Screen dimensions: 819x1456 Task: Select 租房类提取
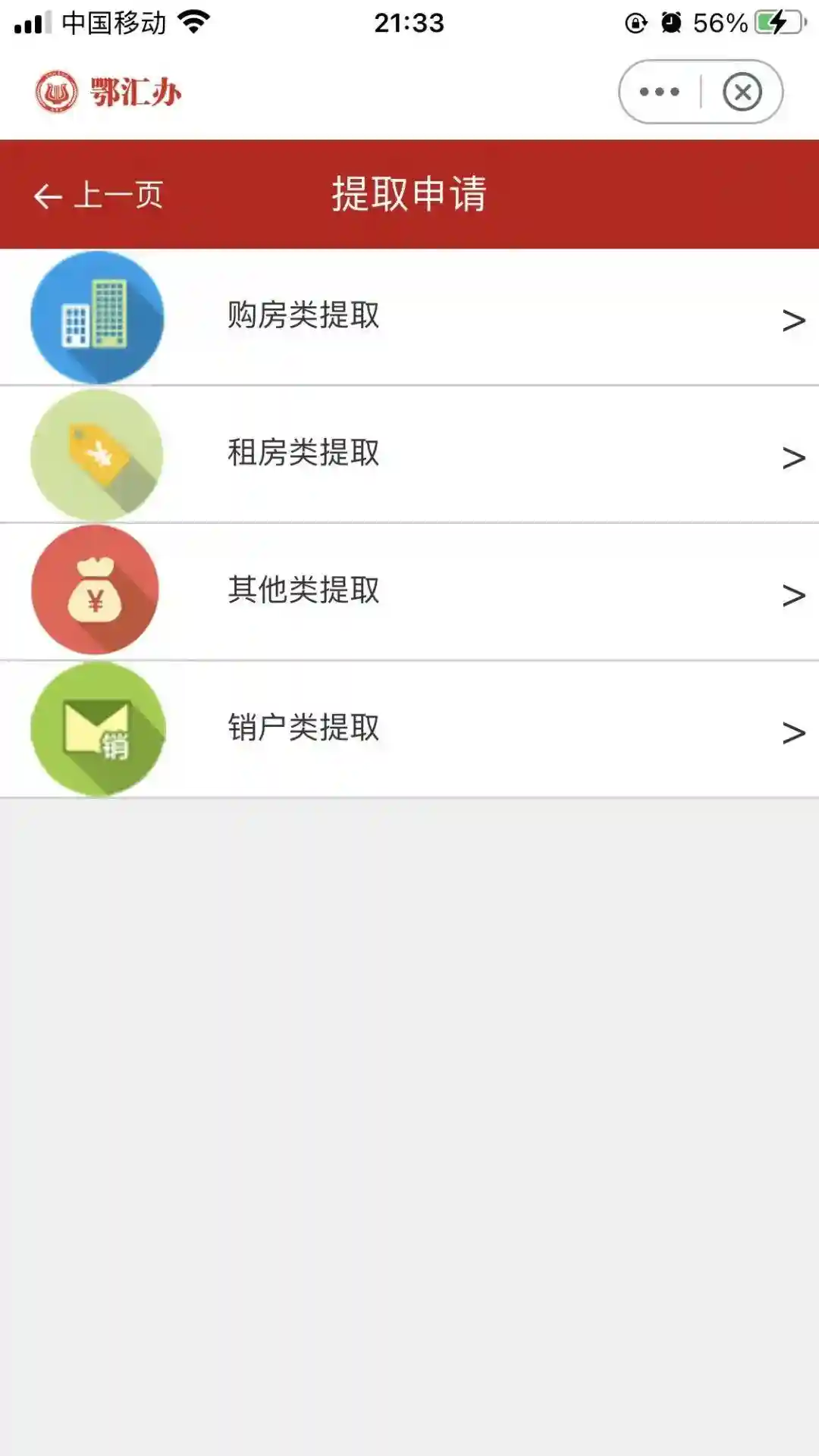click(x=409, y=454)
